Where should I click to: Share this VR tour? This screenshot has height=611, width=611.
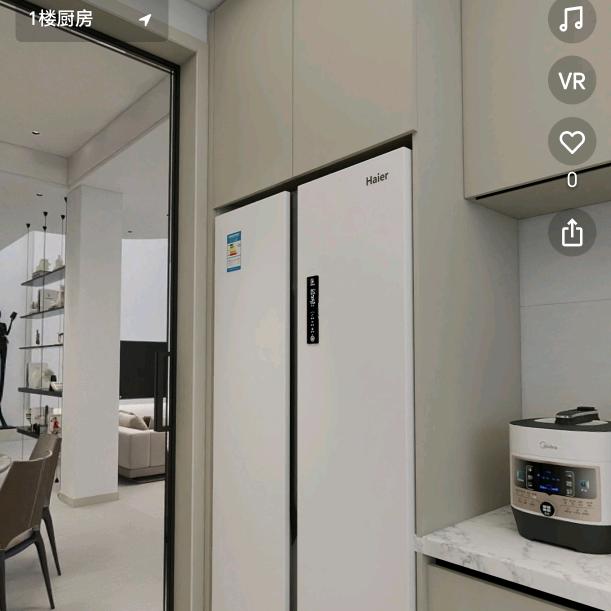coord(572,232)
